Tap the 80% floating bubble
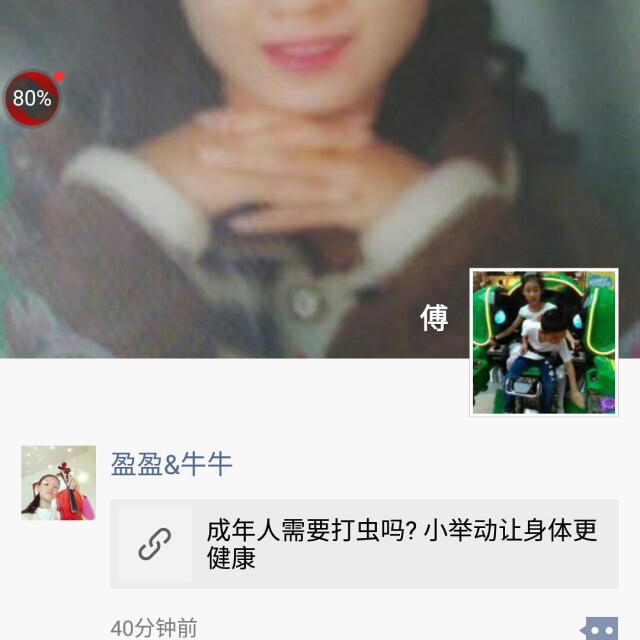 (32, 99)
